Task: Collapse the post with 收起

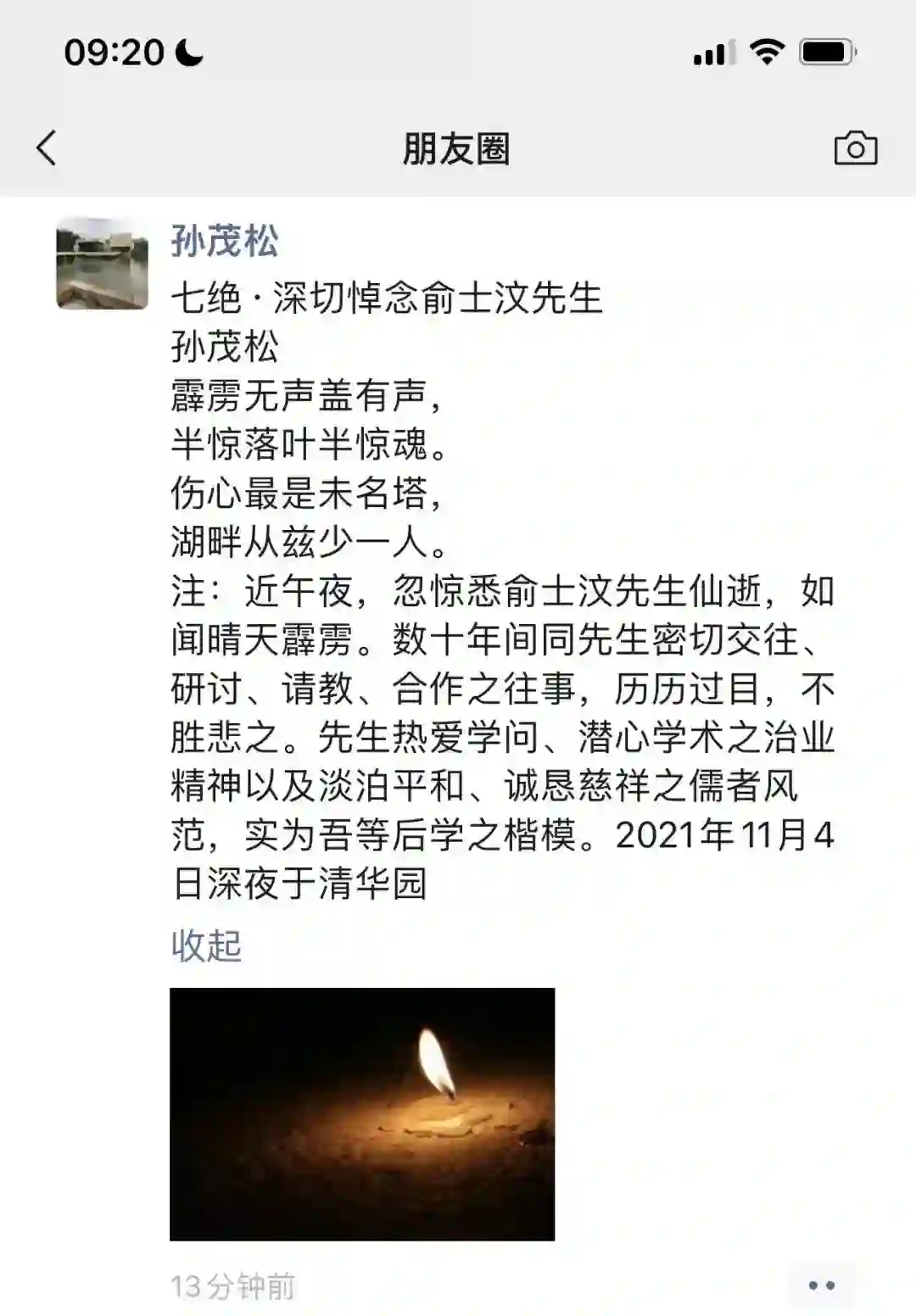Action: (206, 945)
